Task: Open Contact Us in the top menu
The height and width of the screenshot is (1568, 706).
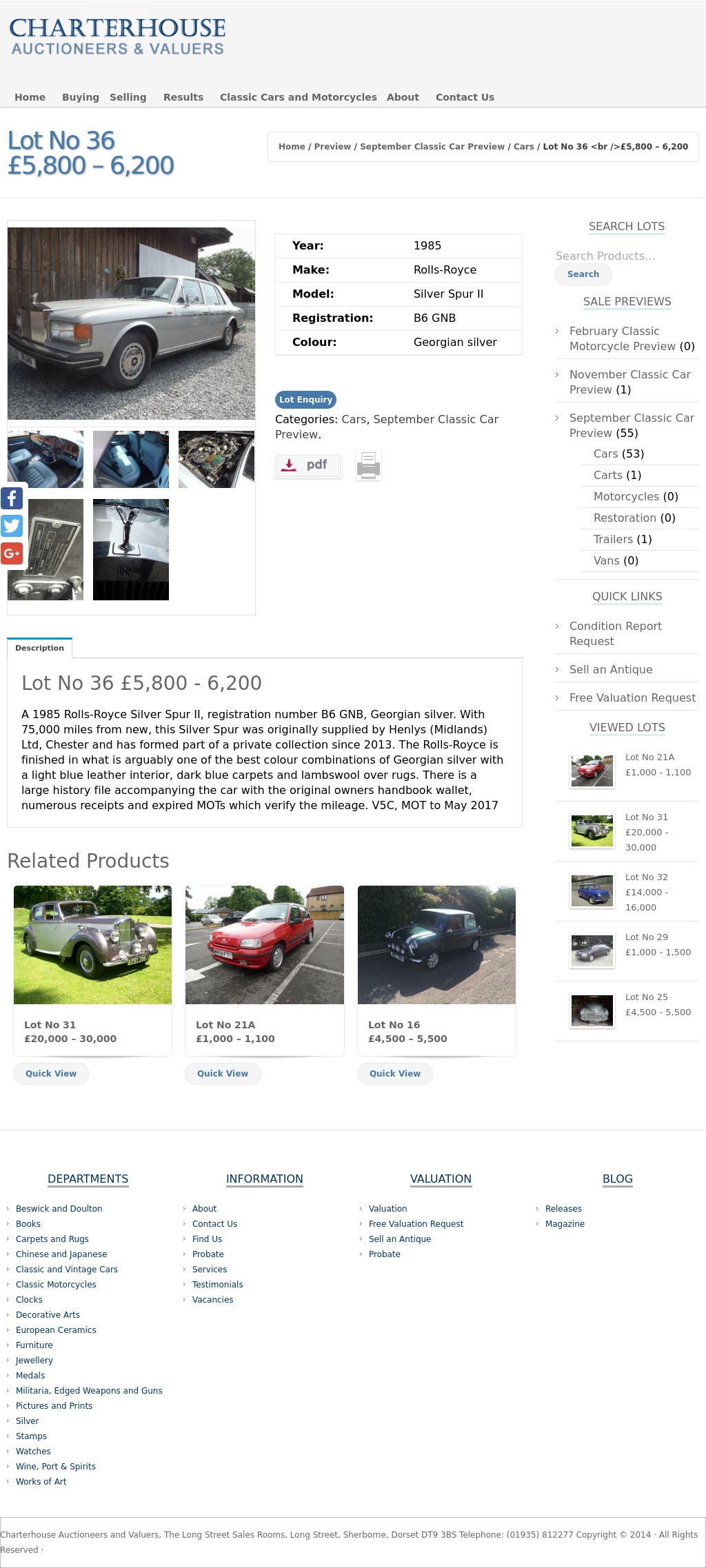Action: coord(465,97)
